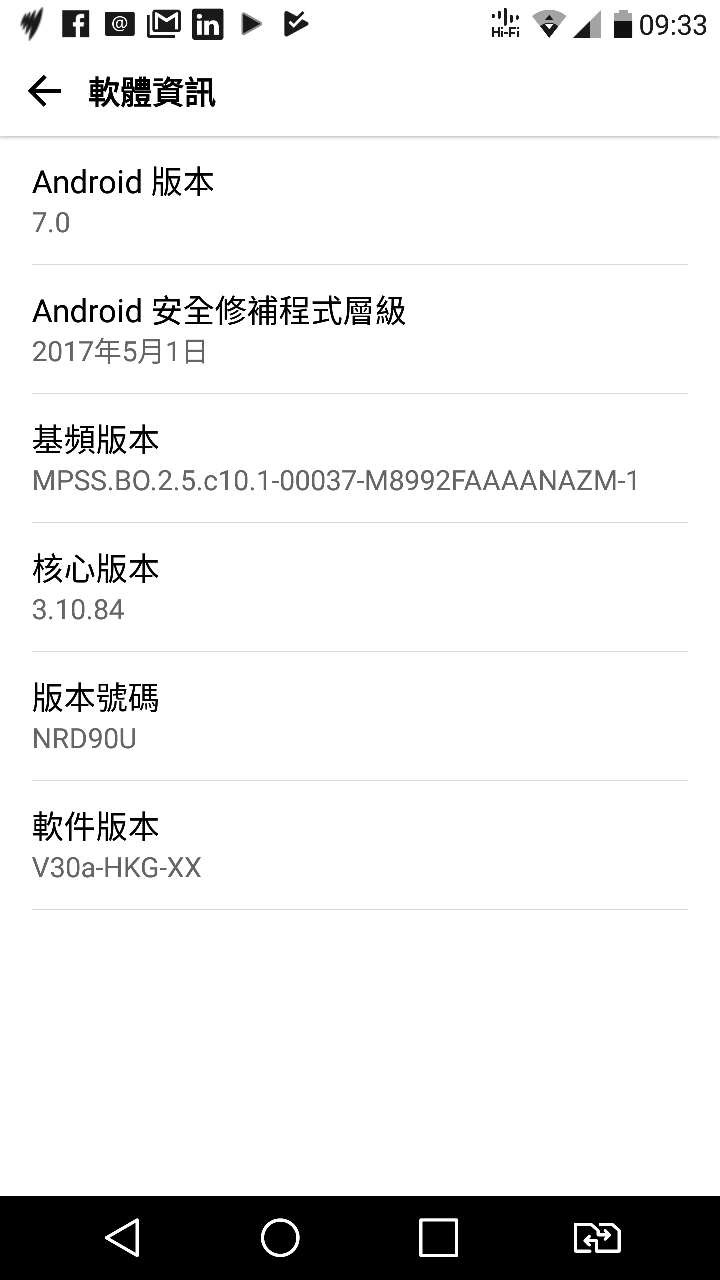Open recent apps from navigation bar
Image resolution: width=720 pixels, height=1280 pixels.
pos(438,1238)
